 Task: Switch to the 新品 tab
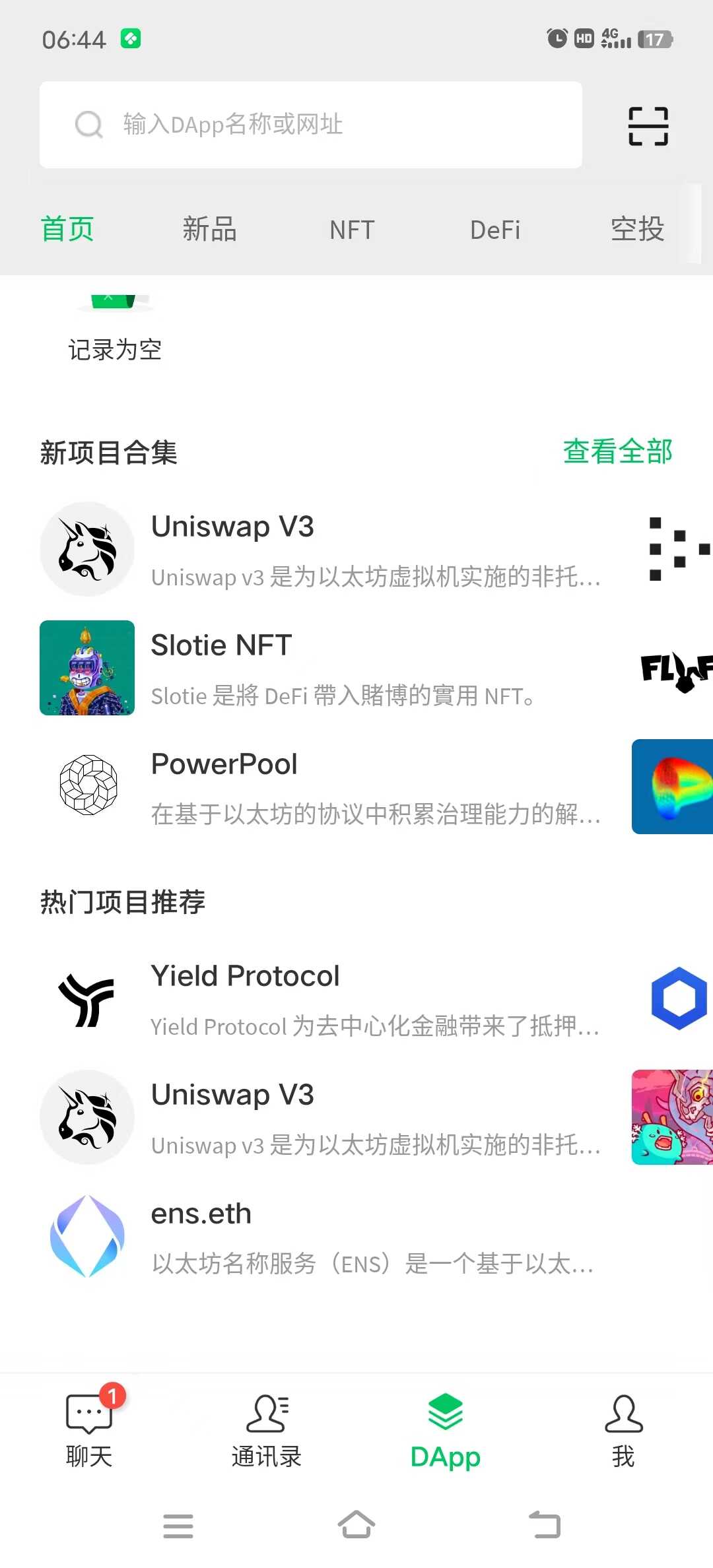click(210, 230)
